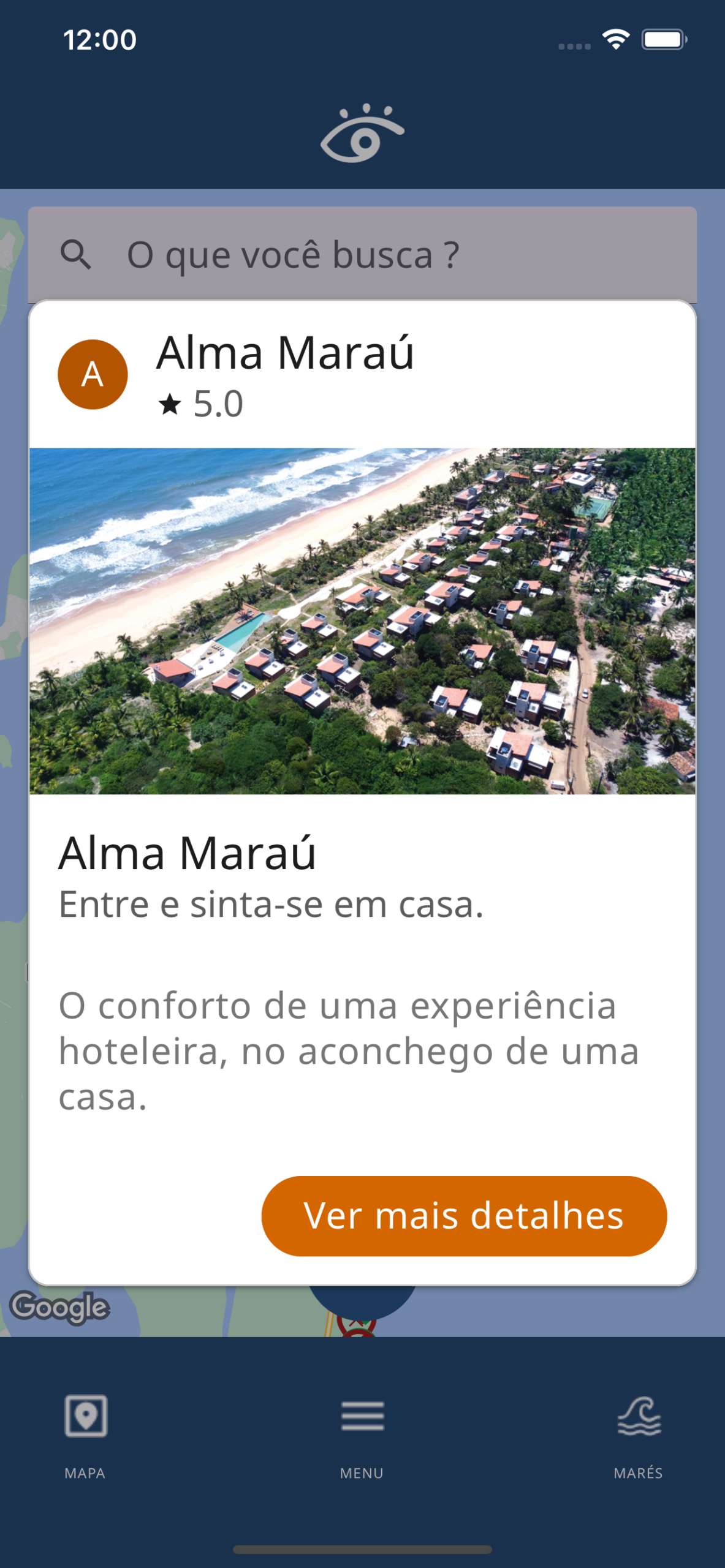Tap the clock showing 12:00
The height and width of the screenshot is (1568, 725).
(100, 39)
